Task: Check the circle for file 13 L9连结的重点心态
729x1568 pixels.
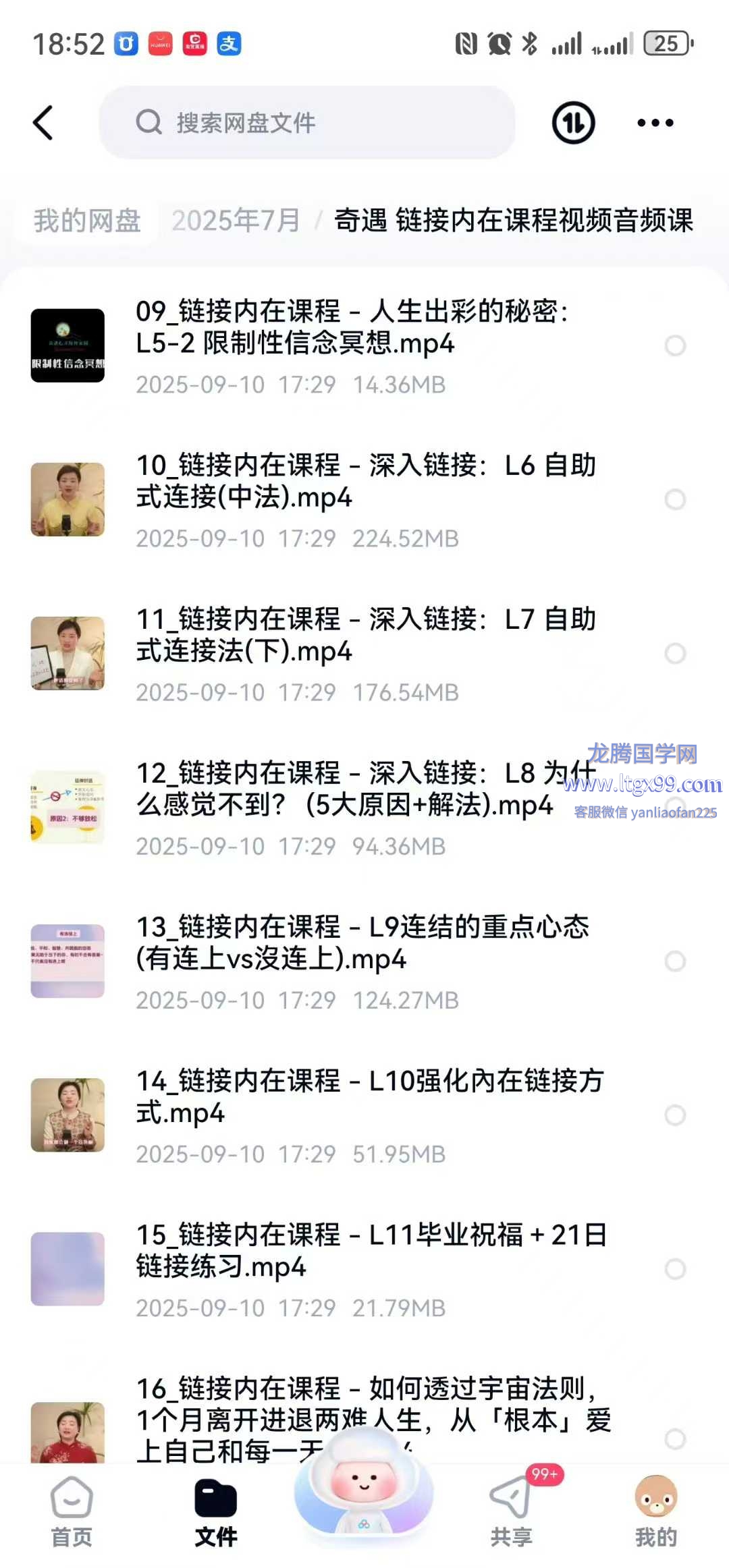Action: [x=675, y=961]
